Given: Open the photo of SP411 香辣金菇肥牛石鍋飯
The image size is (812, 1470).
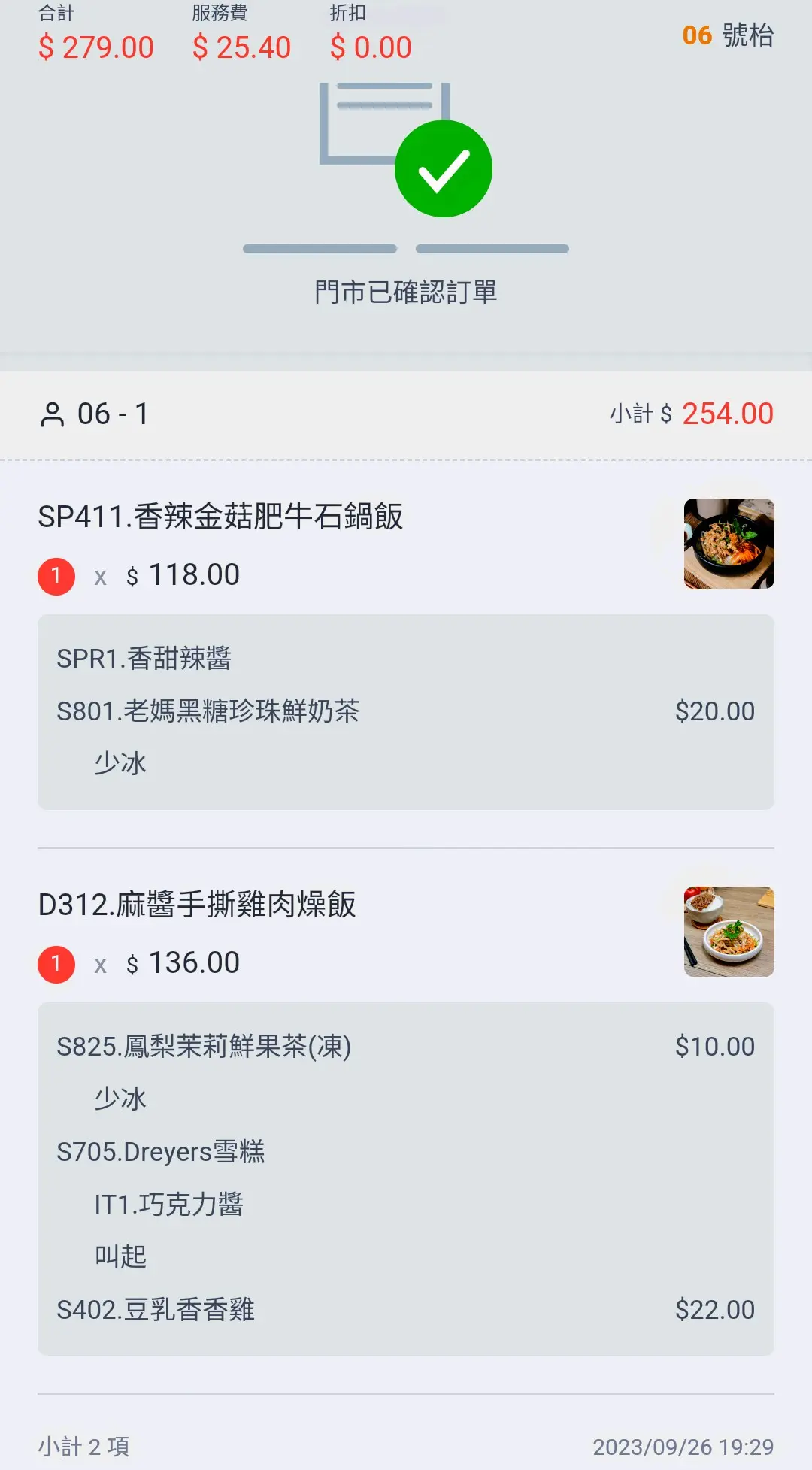Looking at the screenshot, I should click(x=729, y=544).
